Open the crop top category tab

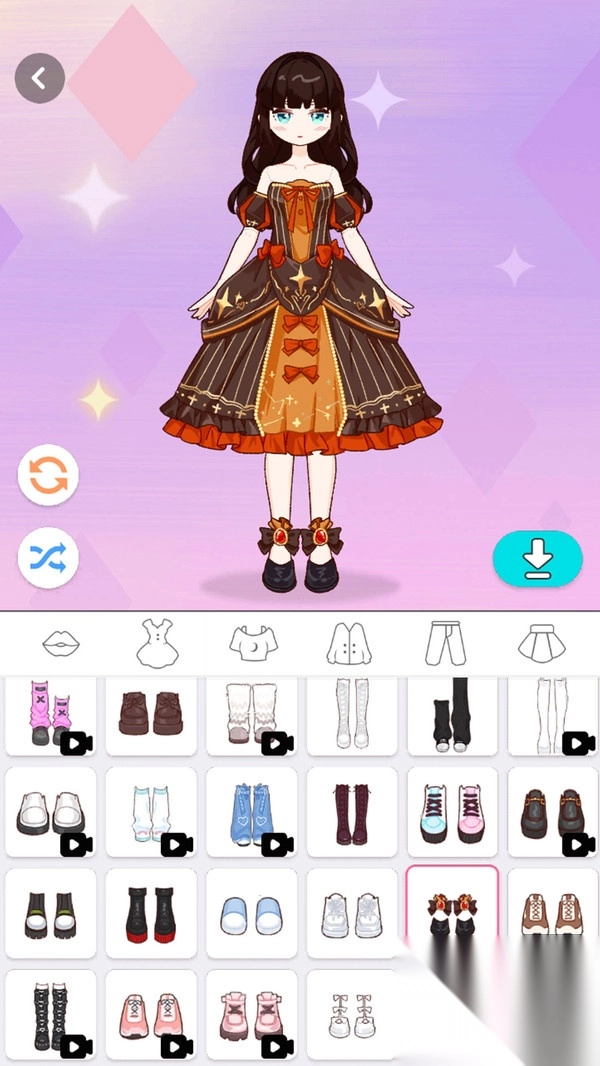pos(252,642)
